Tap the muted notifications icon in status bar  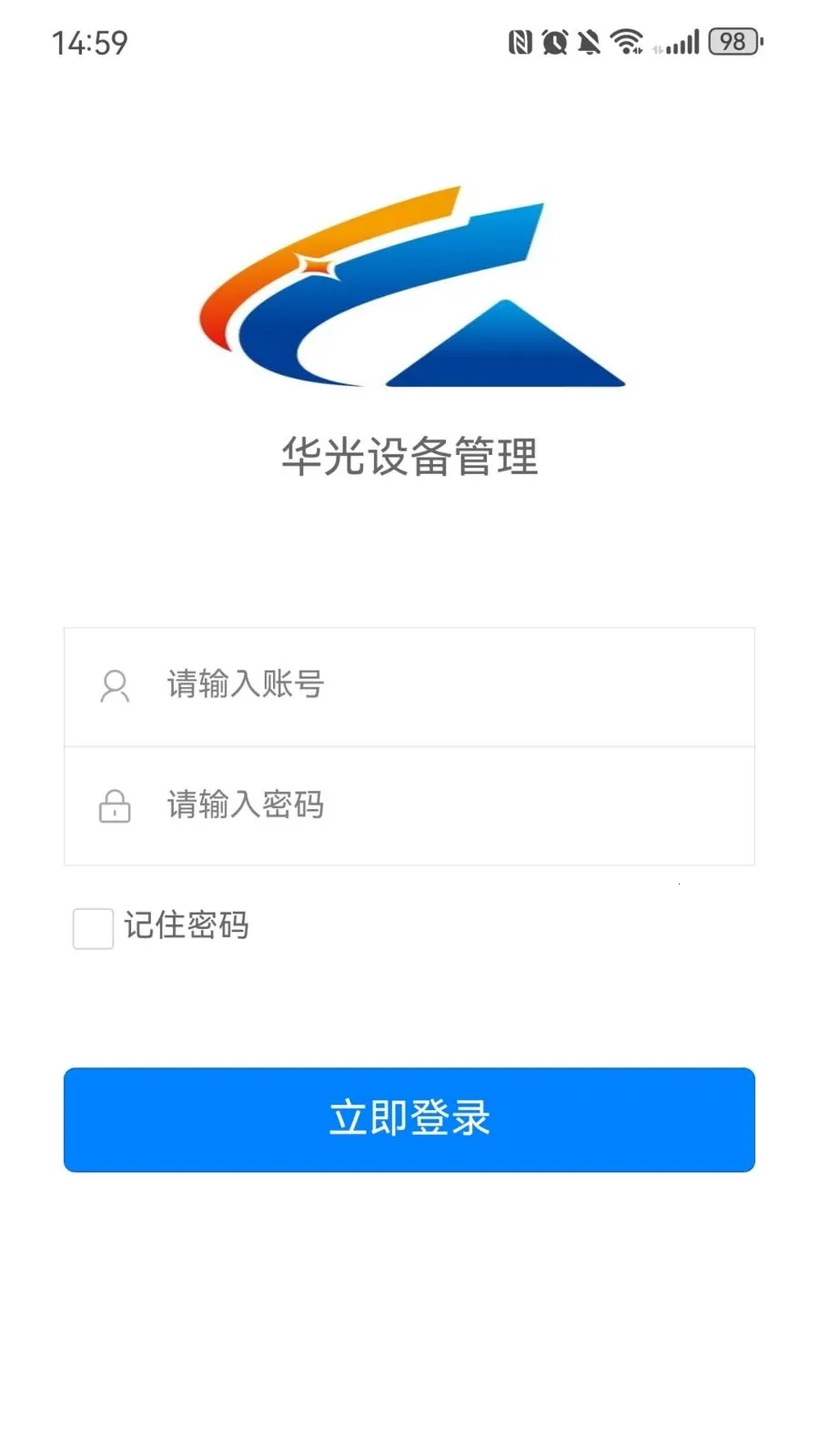[587, 40]
